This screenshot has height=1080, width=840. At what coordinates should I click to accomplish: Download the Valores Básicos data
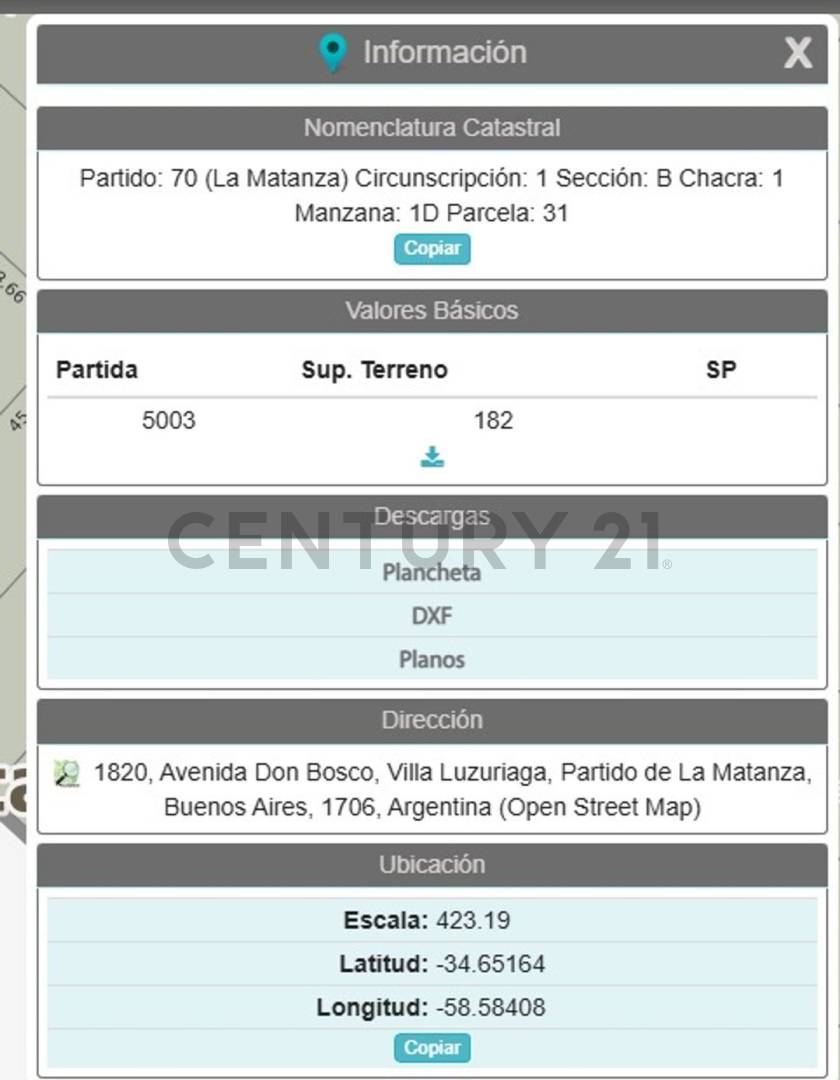coord(432,457)
